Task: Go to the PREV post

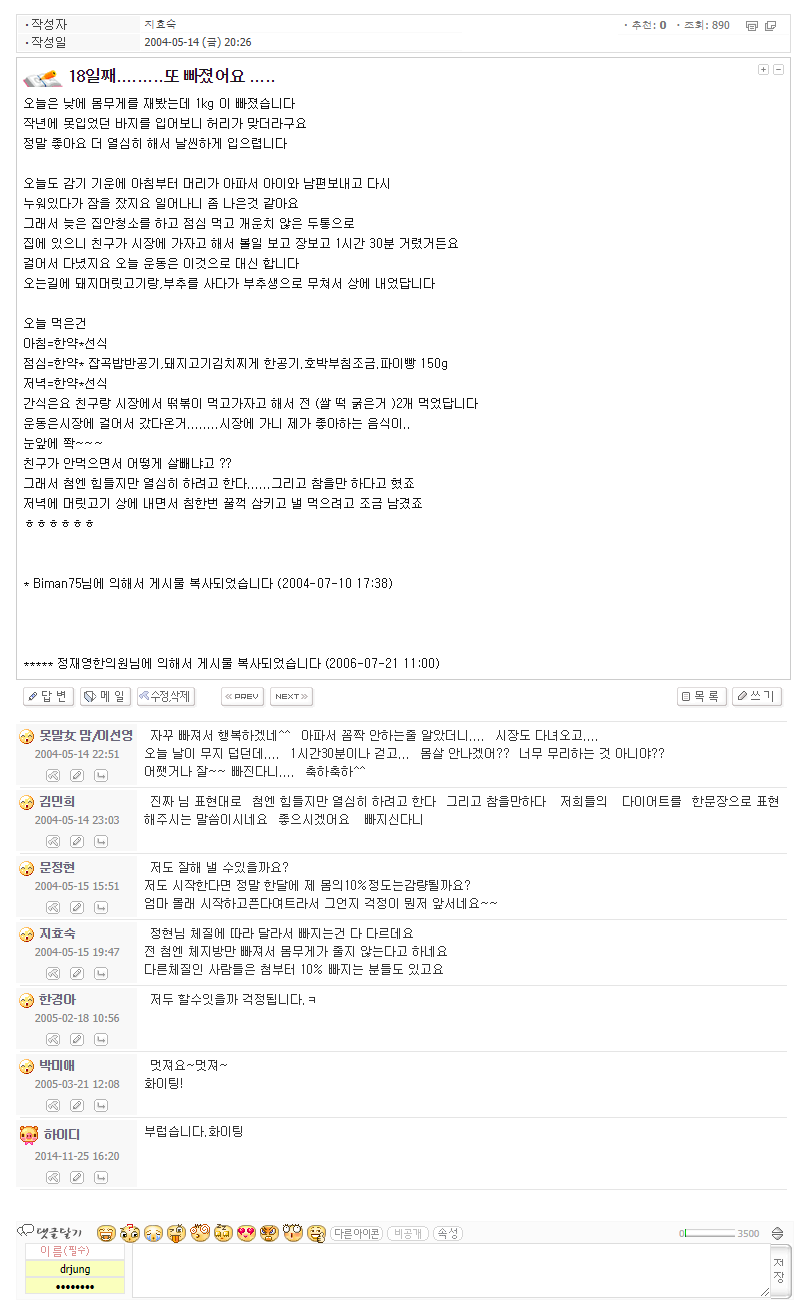Action: coord(242,697)
